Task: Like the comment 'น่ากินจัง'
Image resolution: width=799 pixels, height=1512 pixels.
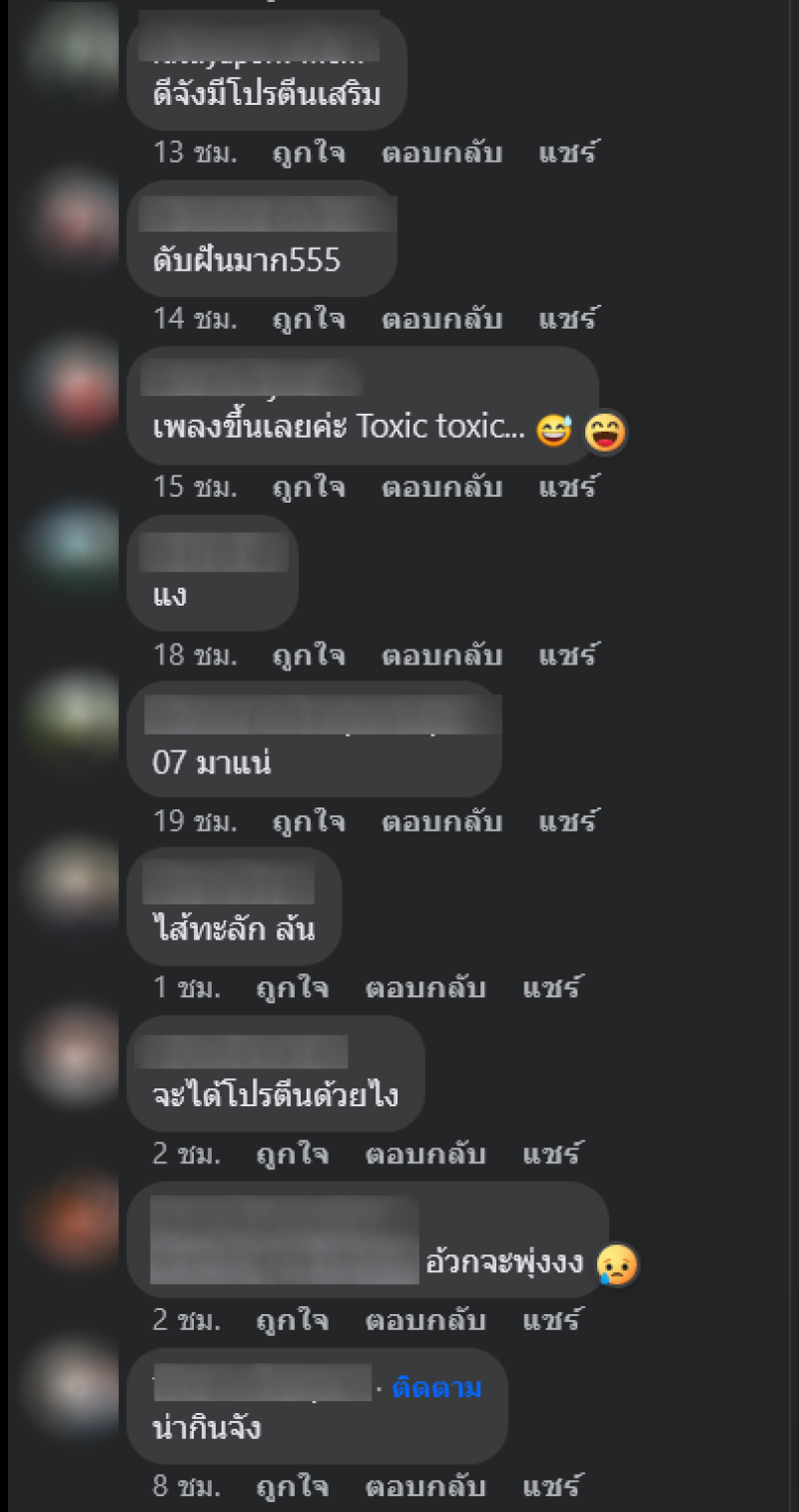Action: (x=292, y=1486)
